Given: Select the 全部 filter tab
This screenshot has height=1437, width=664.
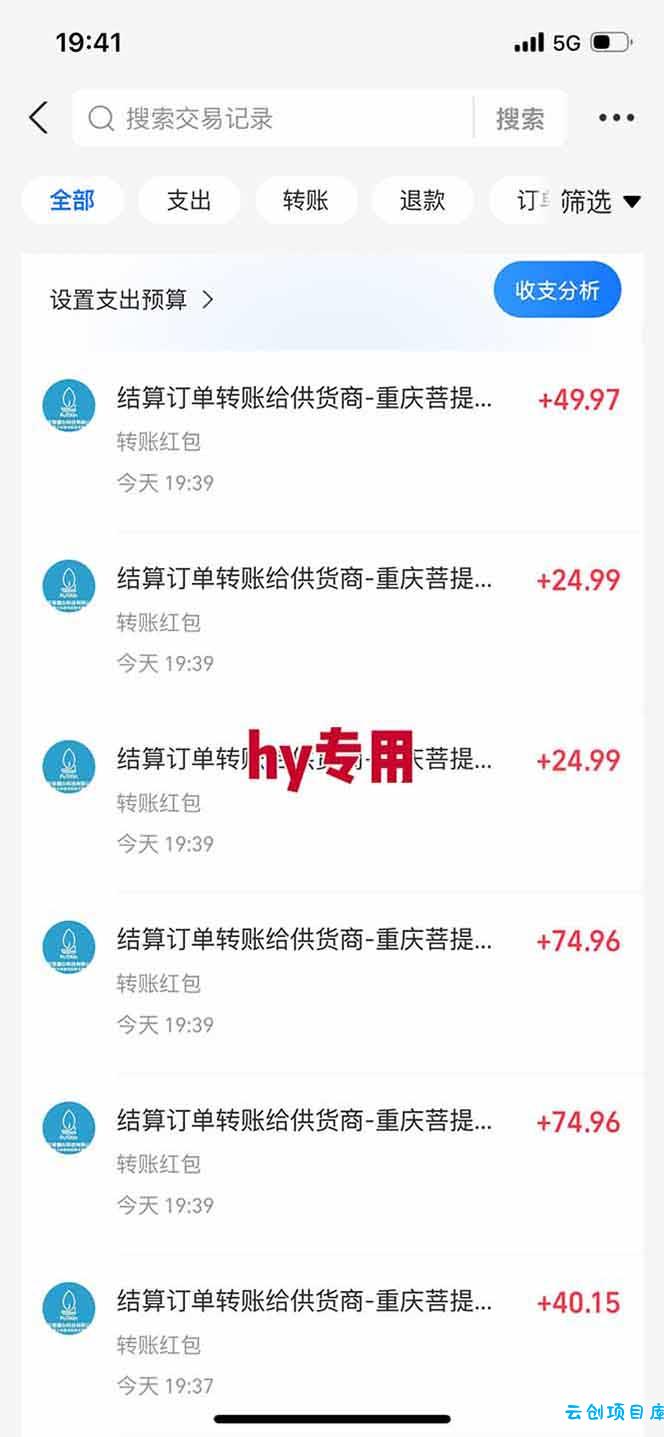Looking at the screenshot, I should tap(72, 200).
